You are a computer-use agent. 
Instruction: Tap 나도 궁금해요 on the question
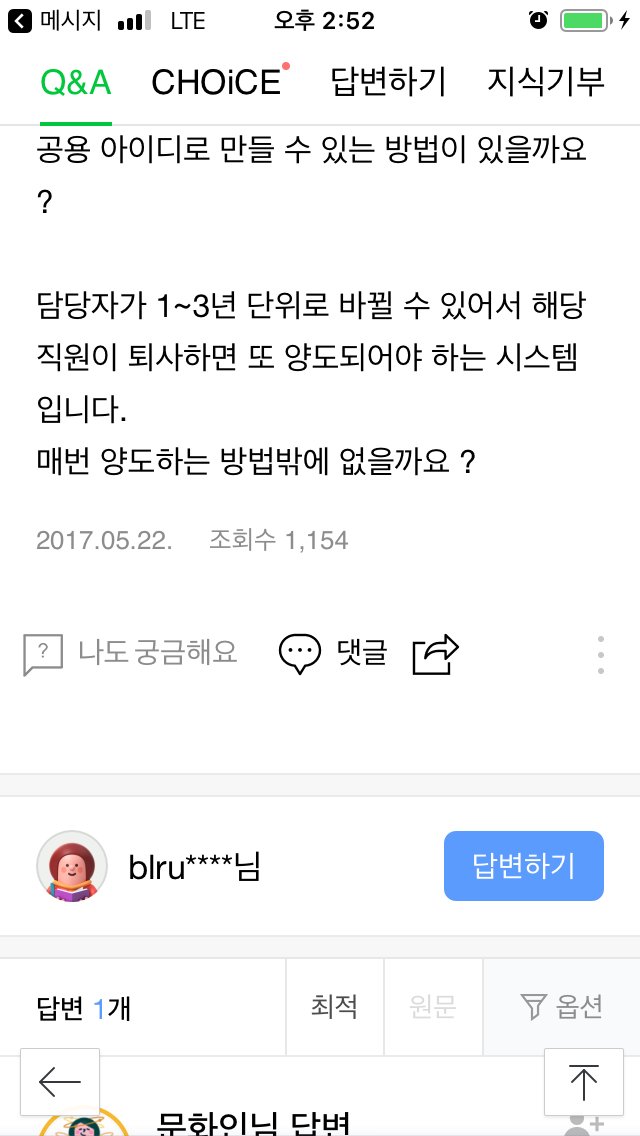pyautogui.click(x=130, y=654)
